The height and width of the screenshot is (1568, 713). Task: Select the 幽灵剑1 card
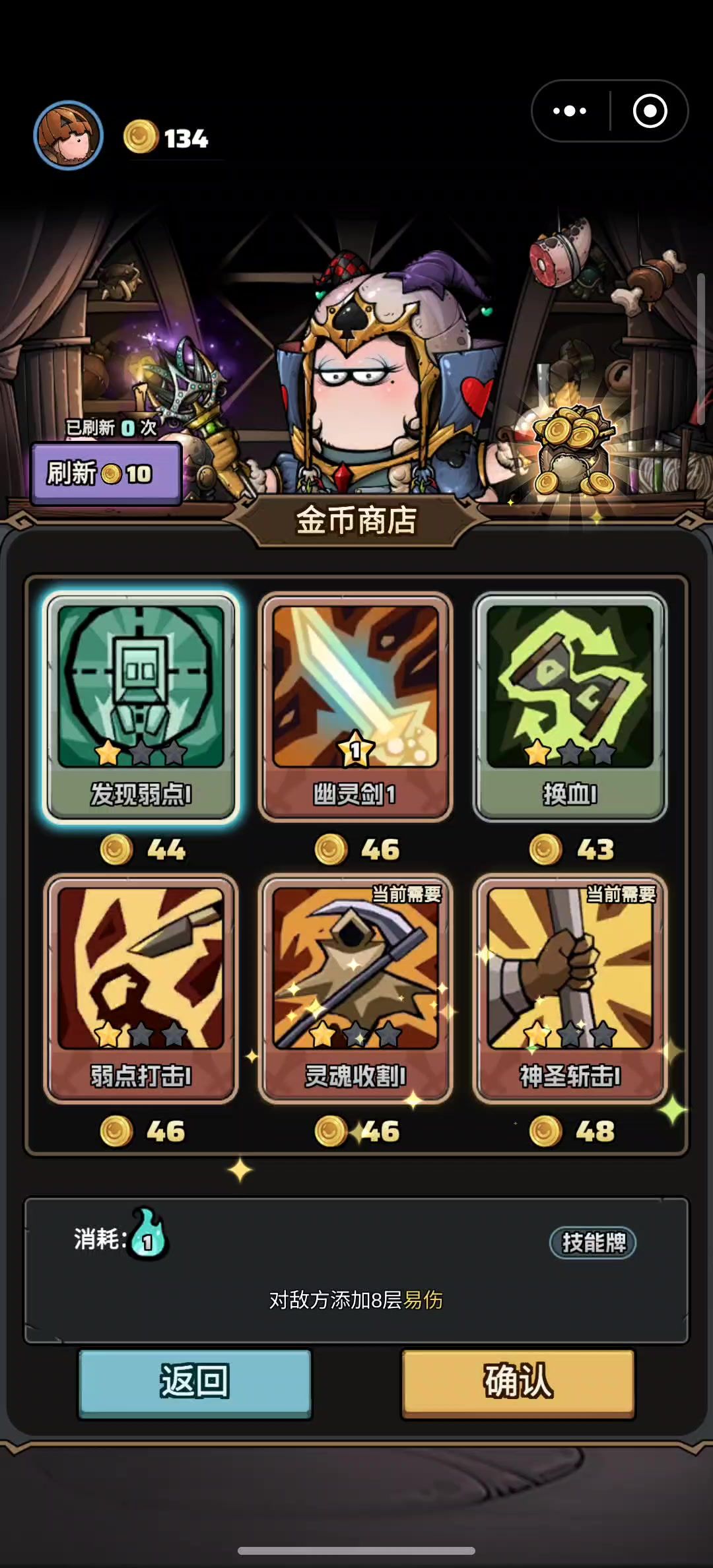(x=355, y=706)
